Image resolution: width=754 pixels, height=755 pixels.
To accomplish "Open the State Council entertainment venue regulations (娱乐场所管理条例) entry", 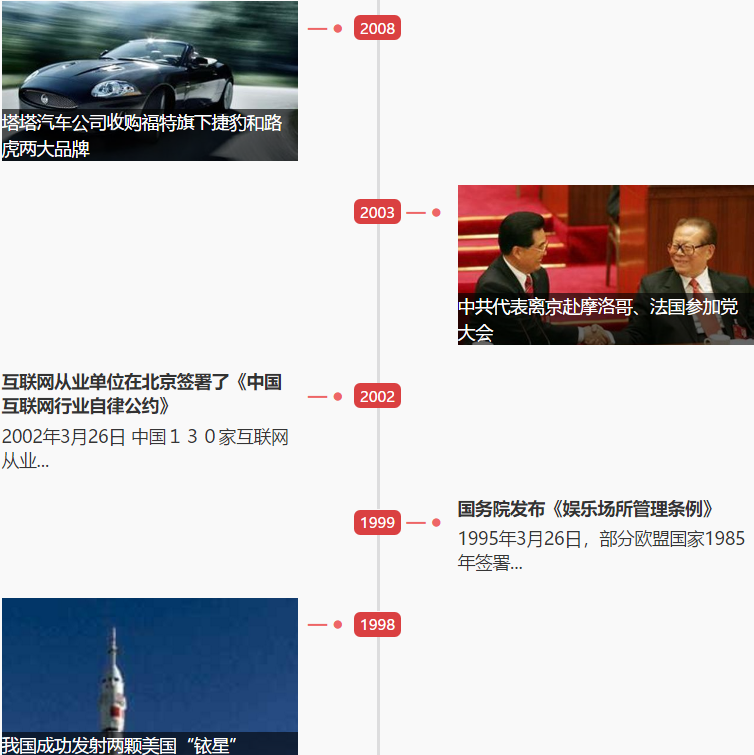I will click(586, 509).
